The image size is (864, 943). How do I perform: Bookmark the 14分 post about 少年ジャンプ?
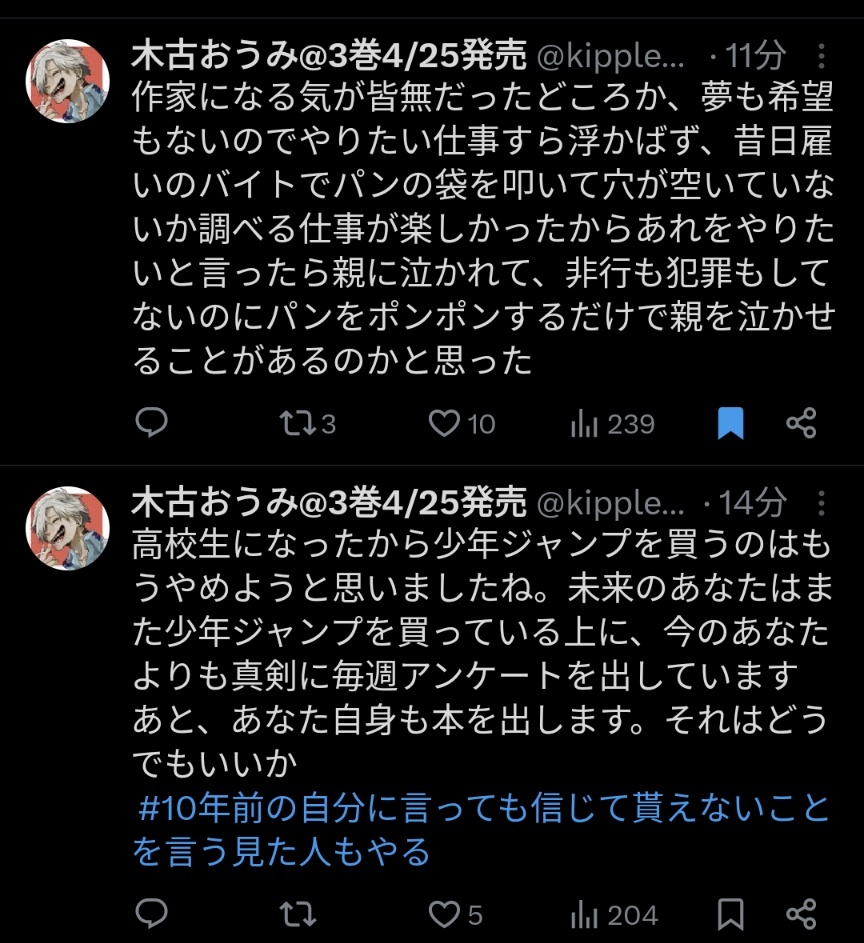click(731, 913)
